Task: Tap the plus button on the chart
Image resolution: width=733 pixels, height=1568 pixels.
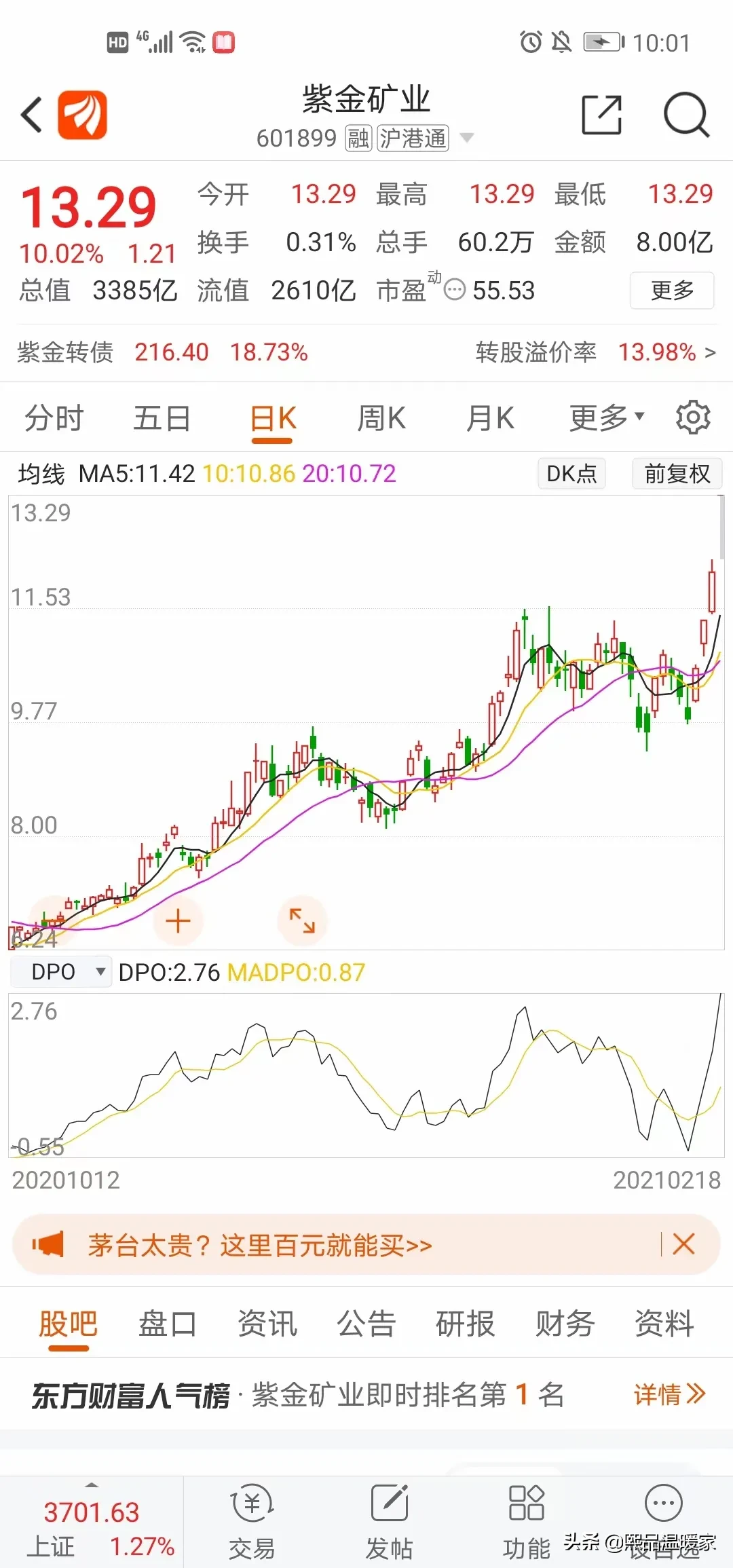Action: coord(178,921)
